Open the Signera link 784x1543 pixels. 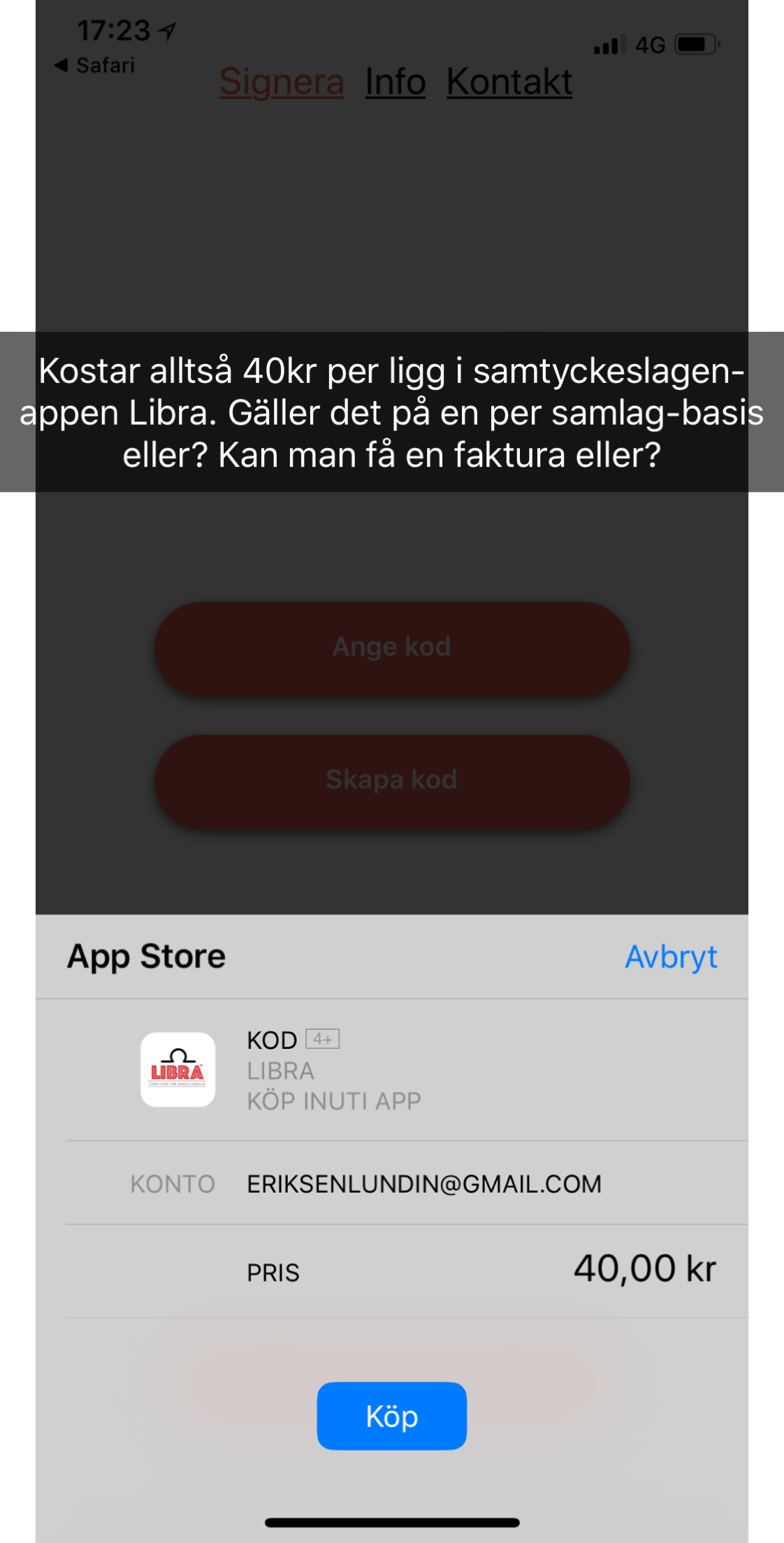[282, 82]
